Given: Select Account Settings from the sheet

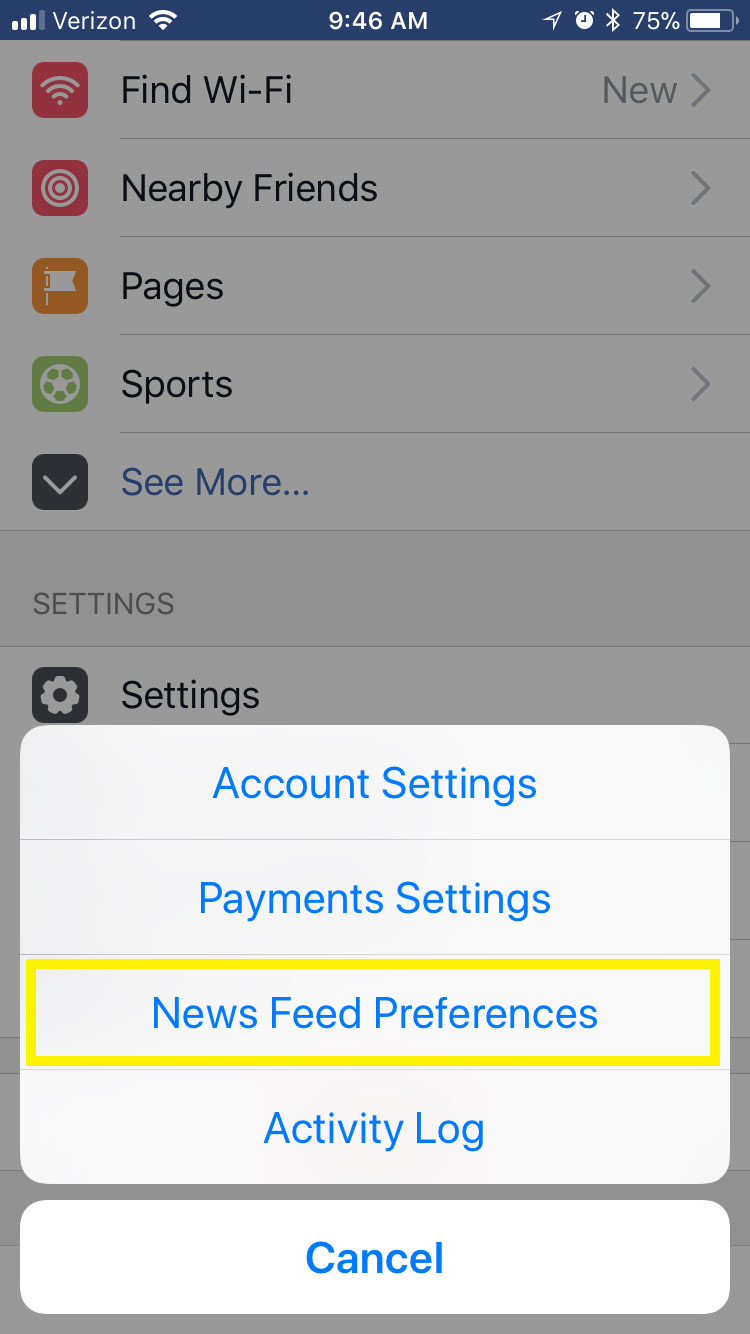Looking at the screenshot, I should [x=375, y=783].
